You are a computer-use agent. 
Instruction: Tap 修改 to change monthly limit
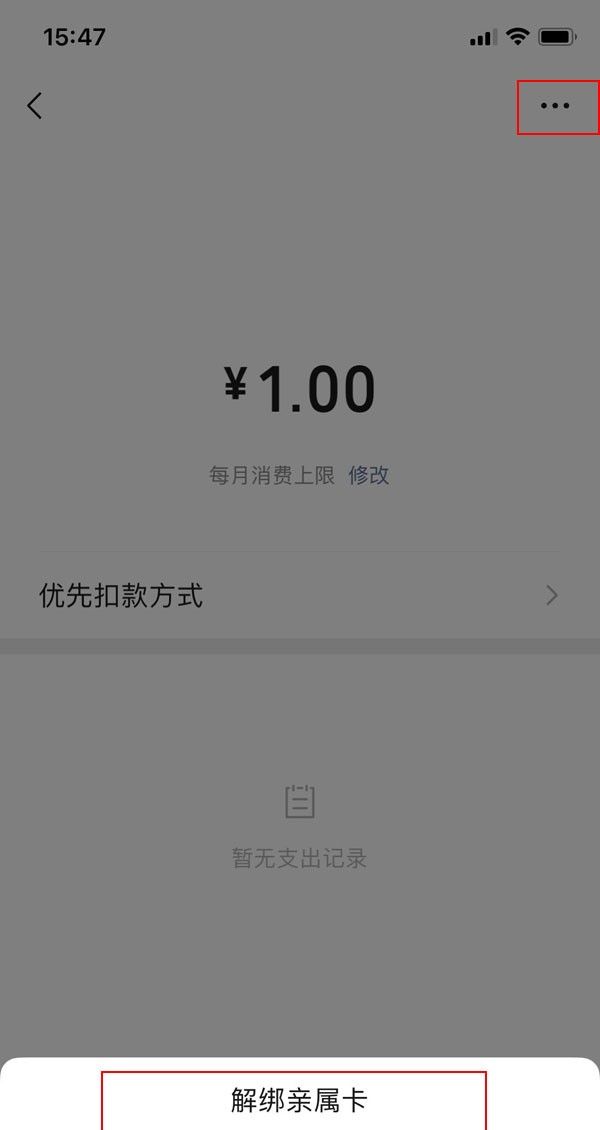coord(368,476)
